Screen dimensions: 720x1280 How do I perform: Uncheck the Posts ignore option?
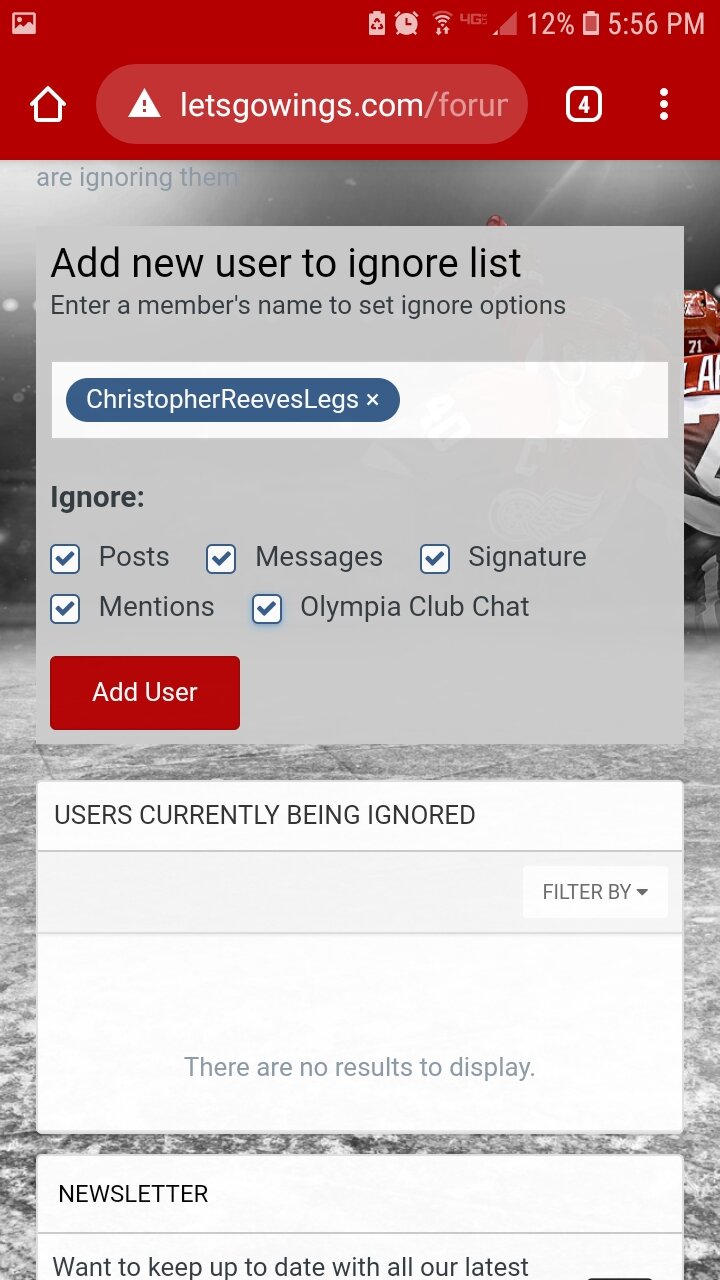click(65, 559)
